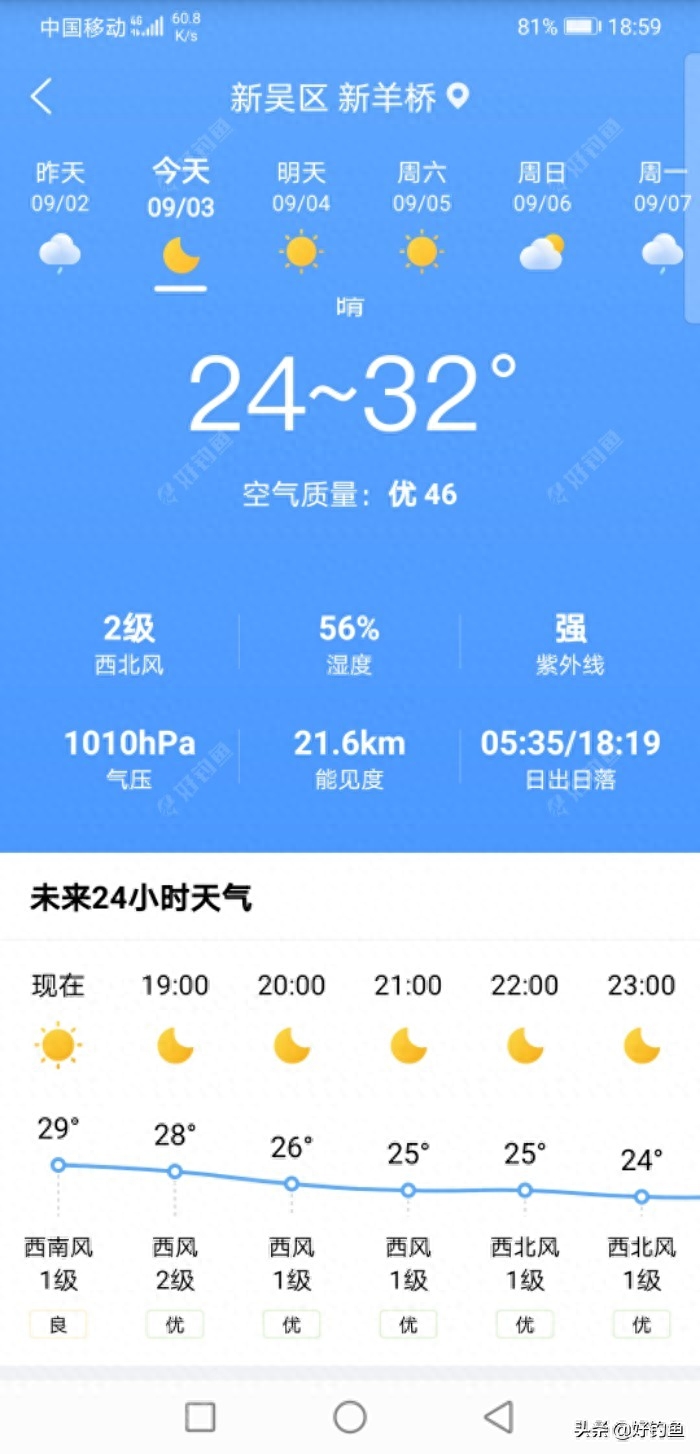The width and height of the screenshot is (700, 1454).
Task: Switch to 周日 09/06 forecast
Action: (x=542, y=216)
